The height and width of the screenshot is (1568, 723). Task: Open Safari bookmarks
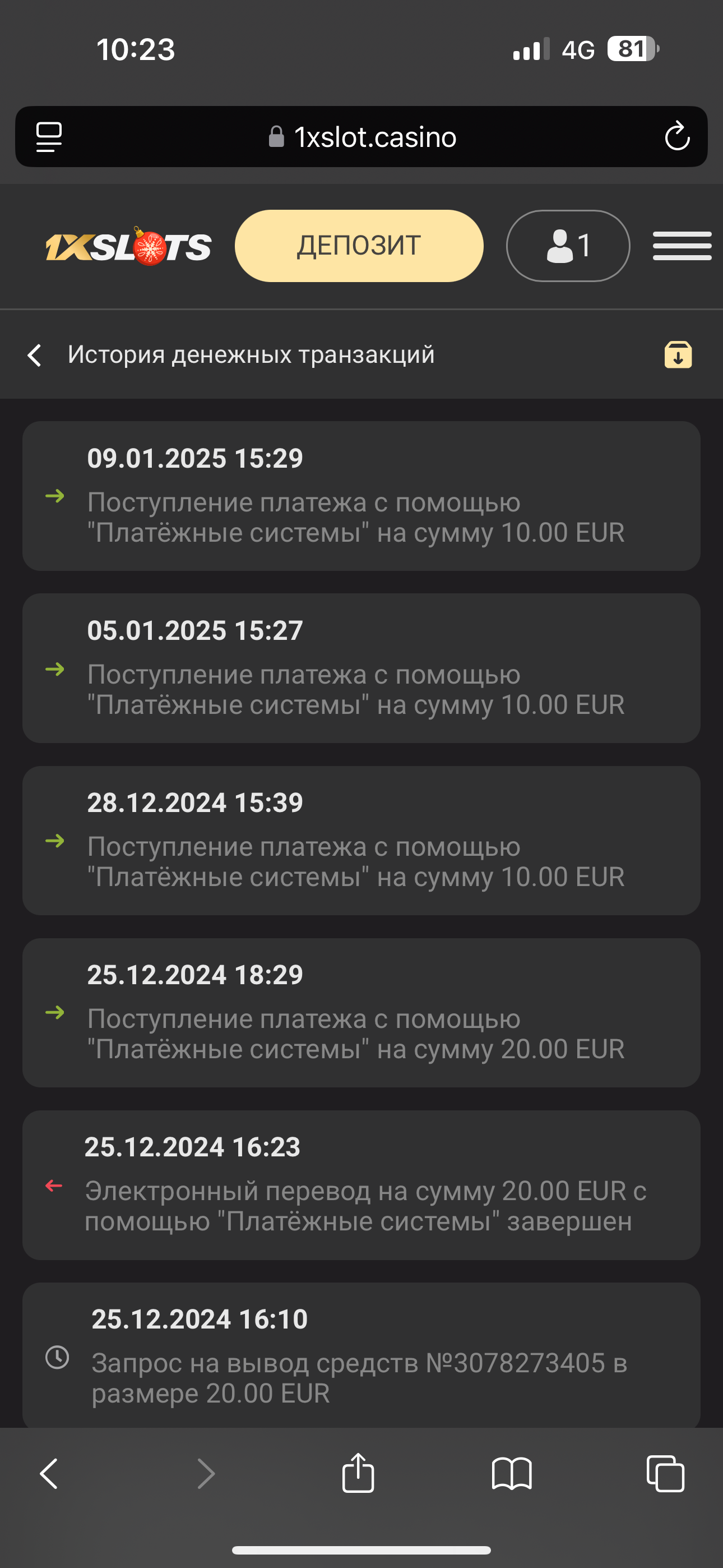(512, 1474)
